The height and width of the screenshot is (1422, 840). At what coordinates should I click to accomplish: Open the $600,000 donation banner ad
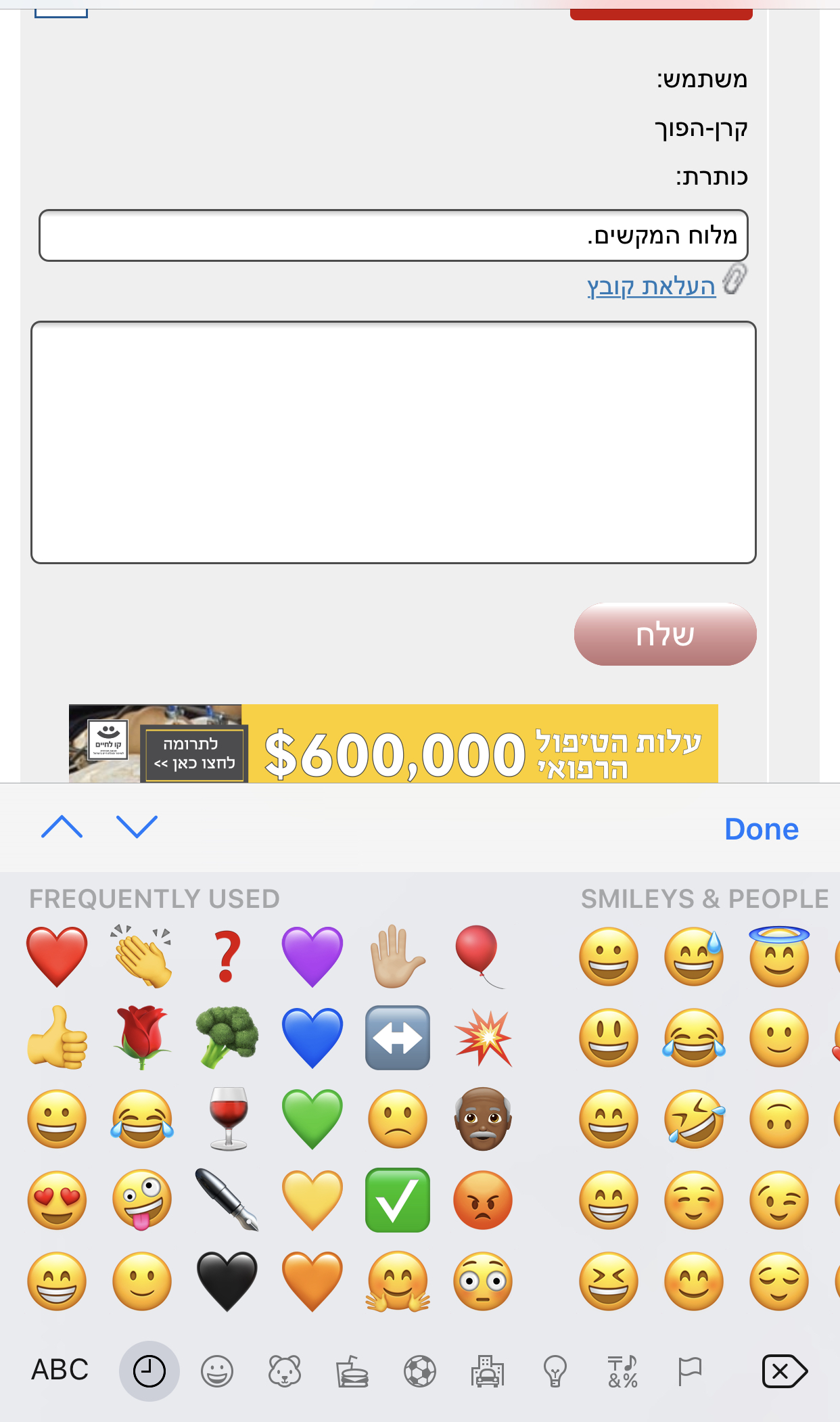point(393,744)
